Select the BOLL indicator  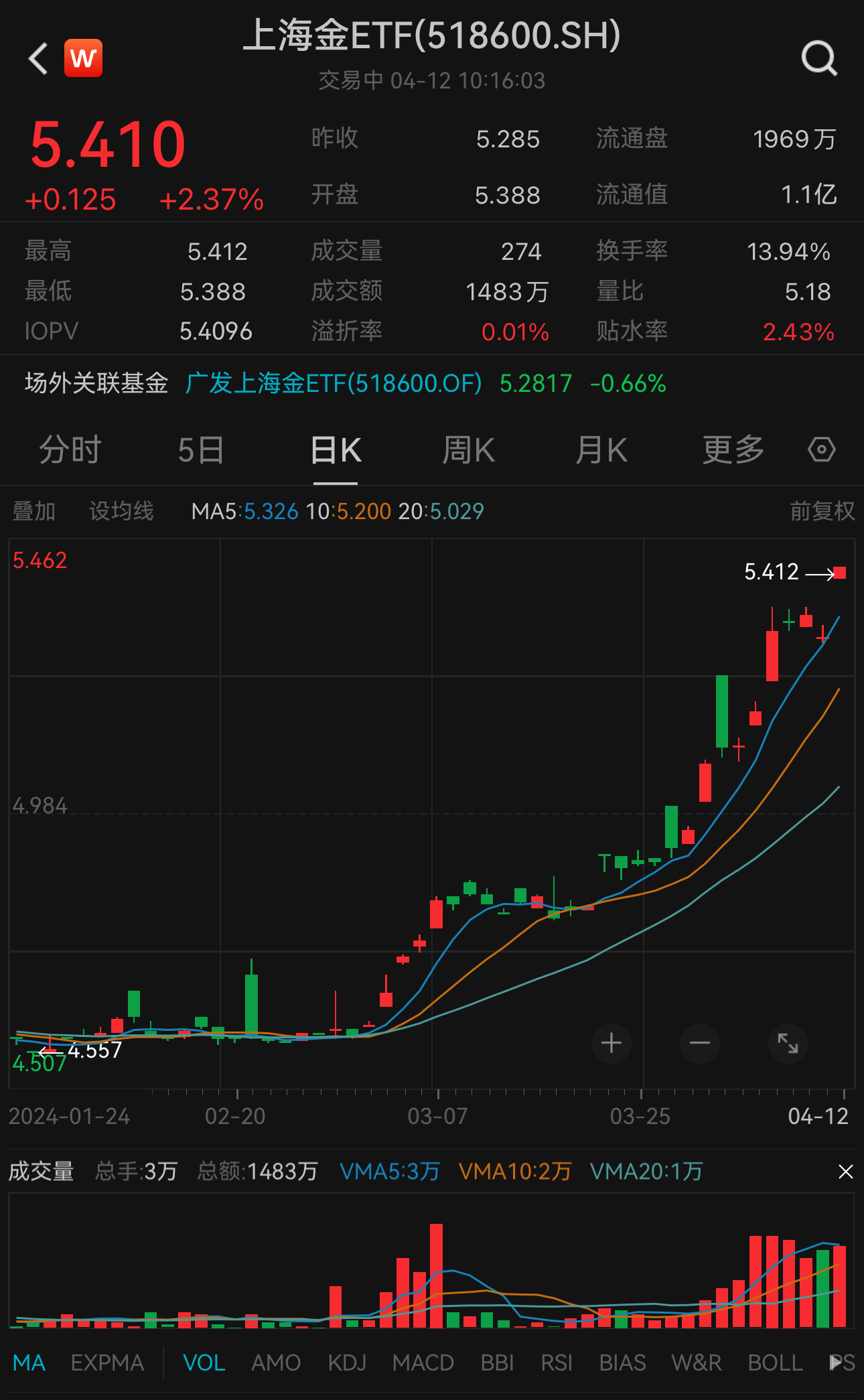tap(774, 1363)
